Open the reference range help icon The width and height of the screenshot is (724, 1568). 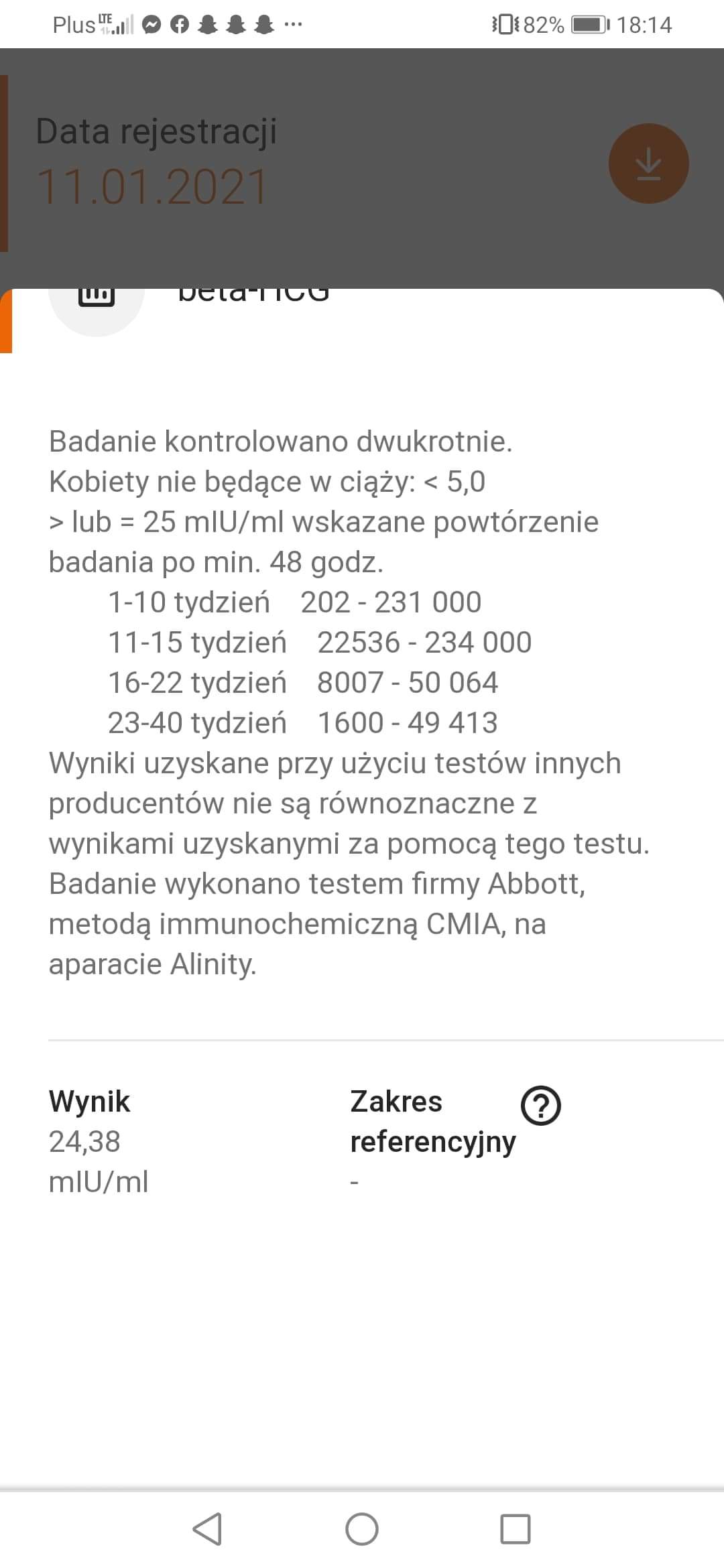coord(540,1105)
